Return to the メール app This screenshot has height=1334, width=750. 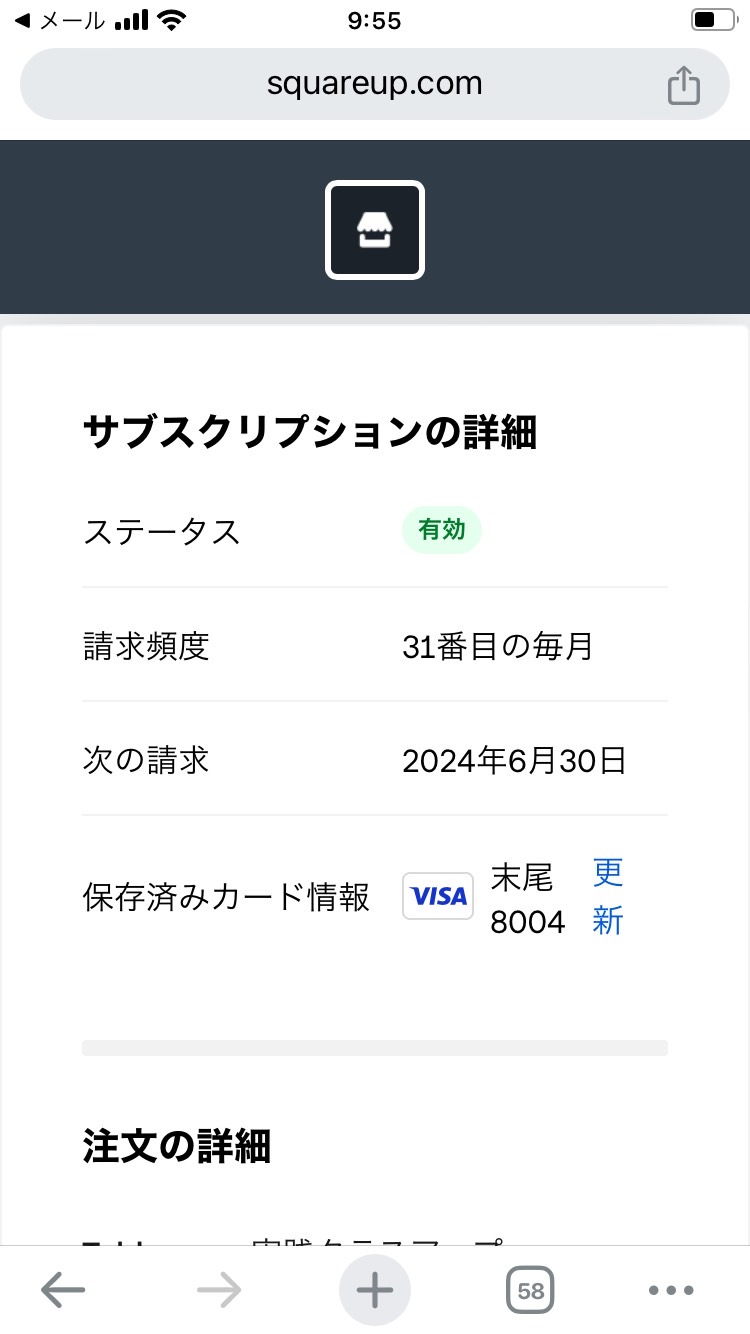pyautogui.click(x=58, y=20)
